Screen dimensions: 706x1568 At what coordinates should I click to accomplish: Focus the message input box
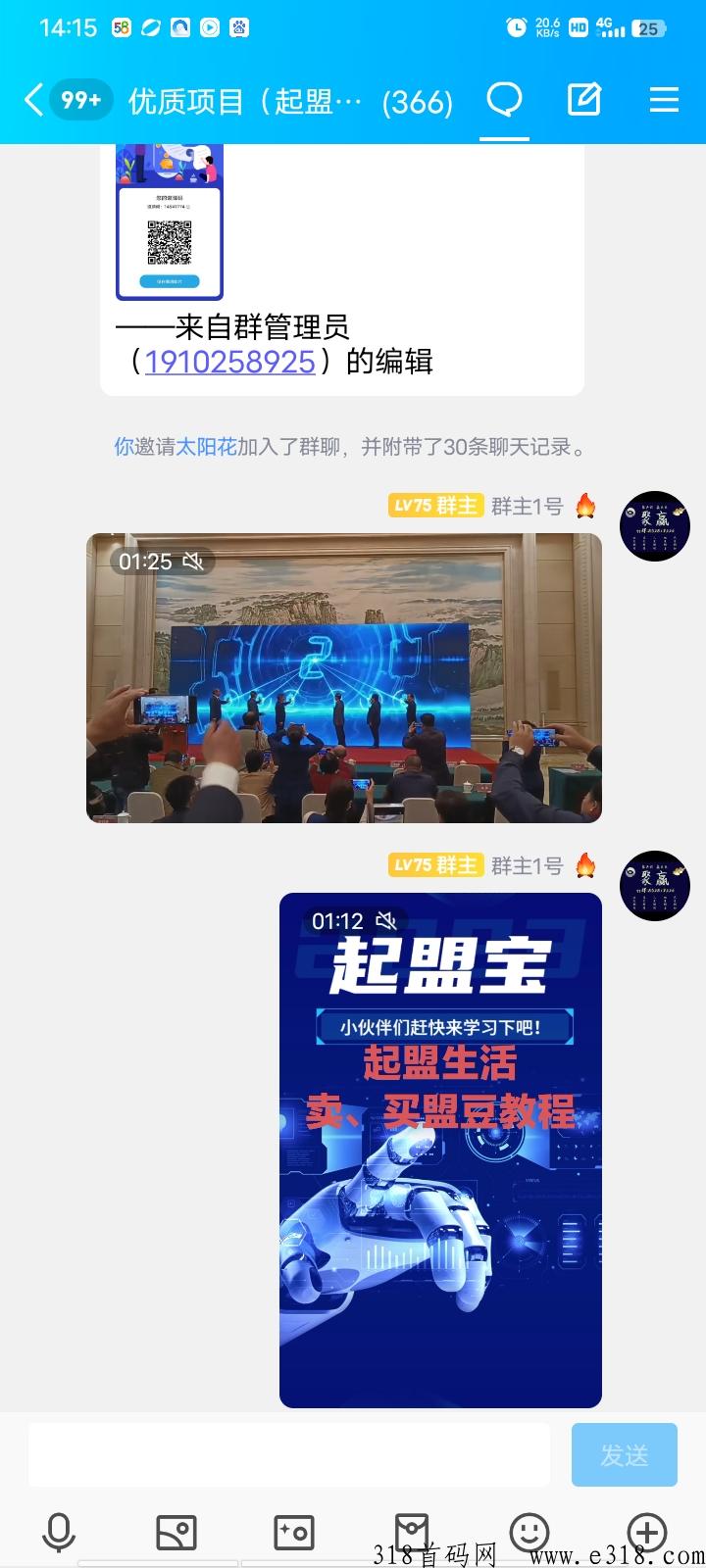pos(288,1454)
